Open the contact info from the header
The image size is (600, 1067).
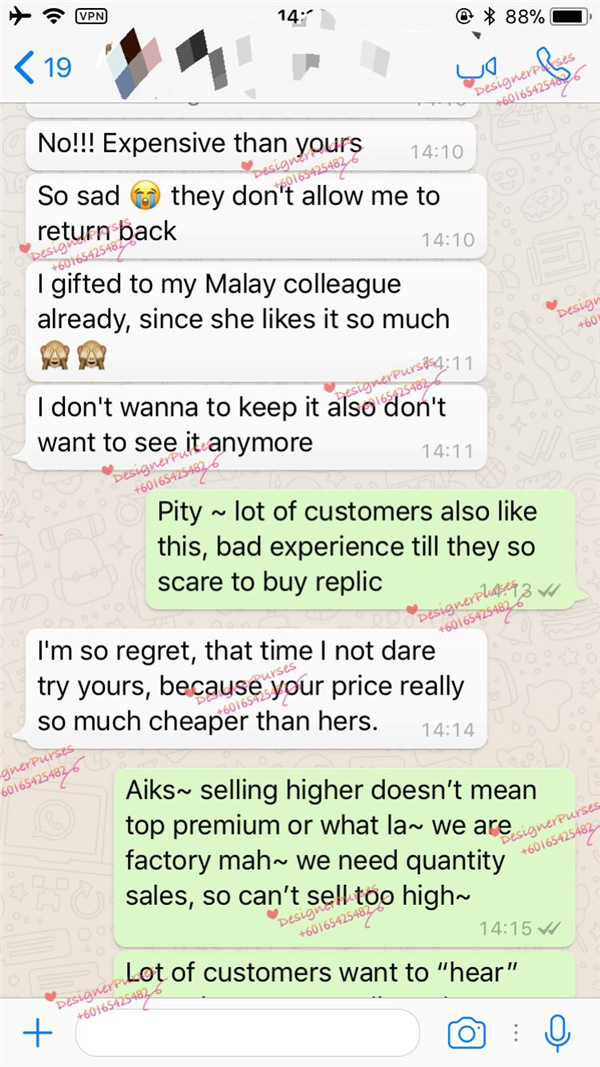pyautogui.click(x=250, y=67)
